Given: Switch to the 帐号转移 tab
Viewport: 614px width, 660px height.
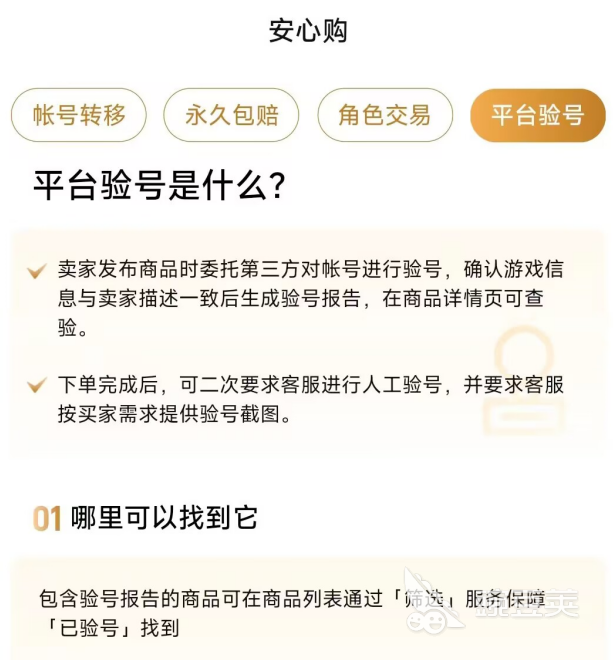Looking at the screenshot, I should tap(79, 115).
